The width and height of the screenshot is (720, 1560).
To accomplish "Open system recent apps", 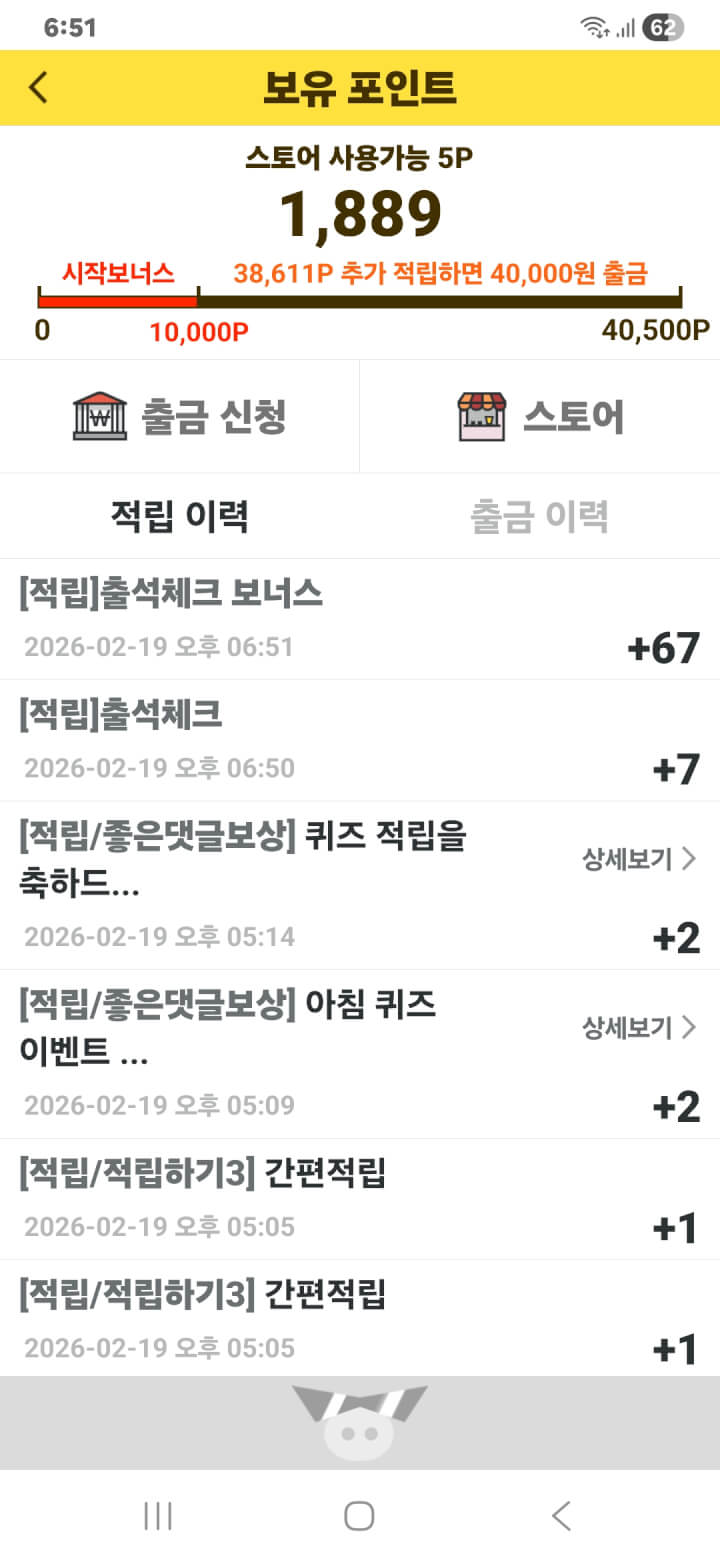I will pyautogui.click(x=158, y=1515).
